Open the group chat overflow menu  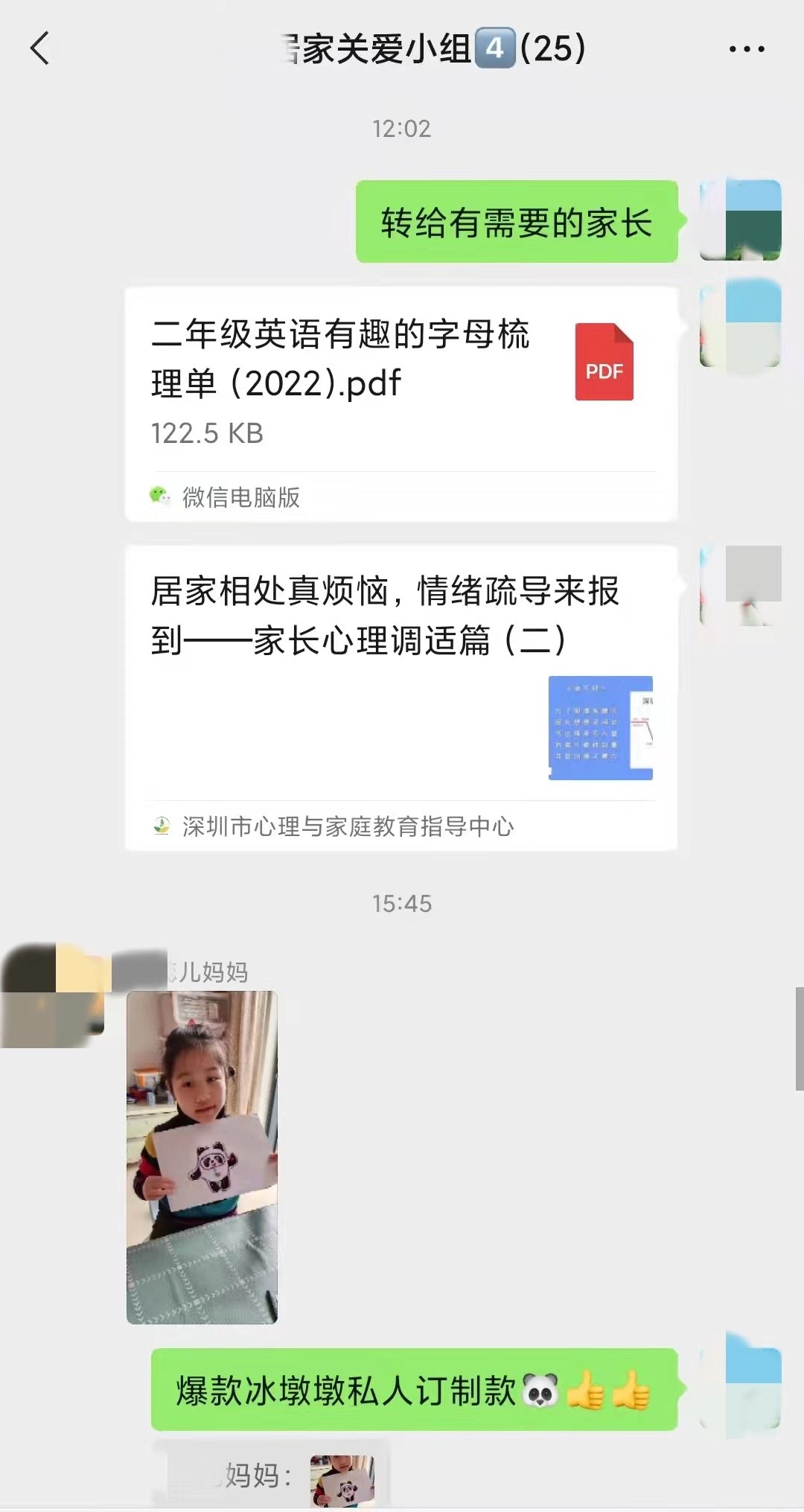pyautogui.click(x=746, y=49)
